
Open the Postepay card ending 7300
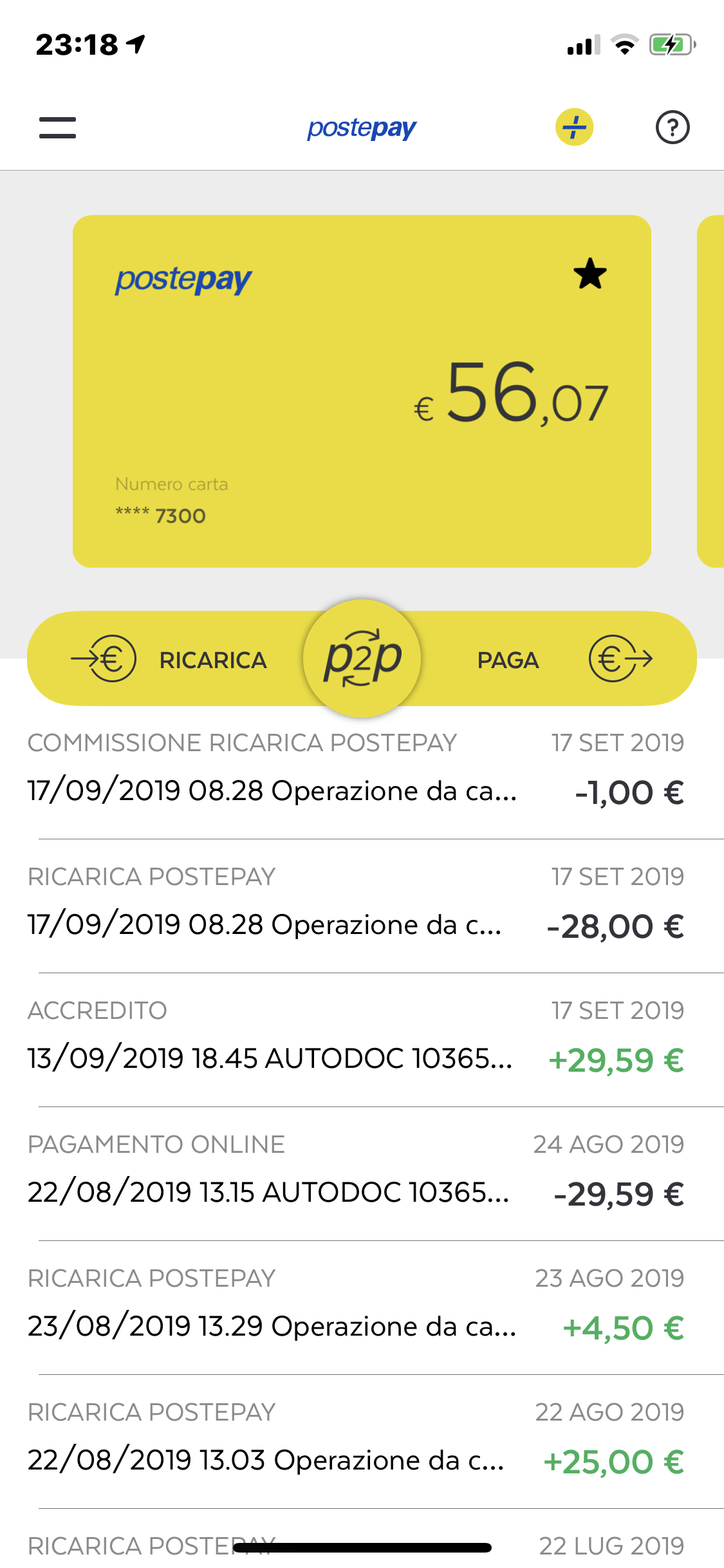(x=362, y=391)
